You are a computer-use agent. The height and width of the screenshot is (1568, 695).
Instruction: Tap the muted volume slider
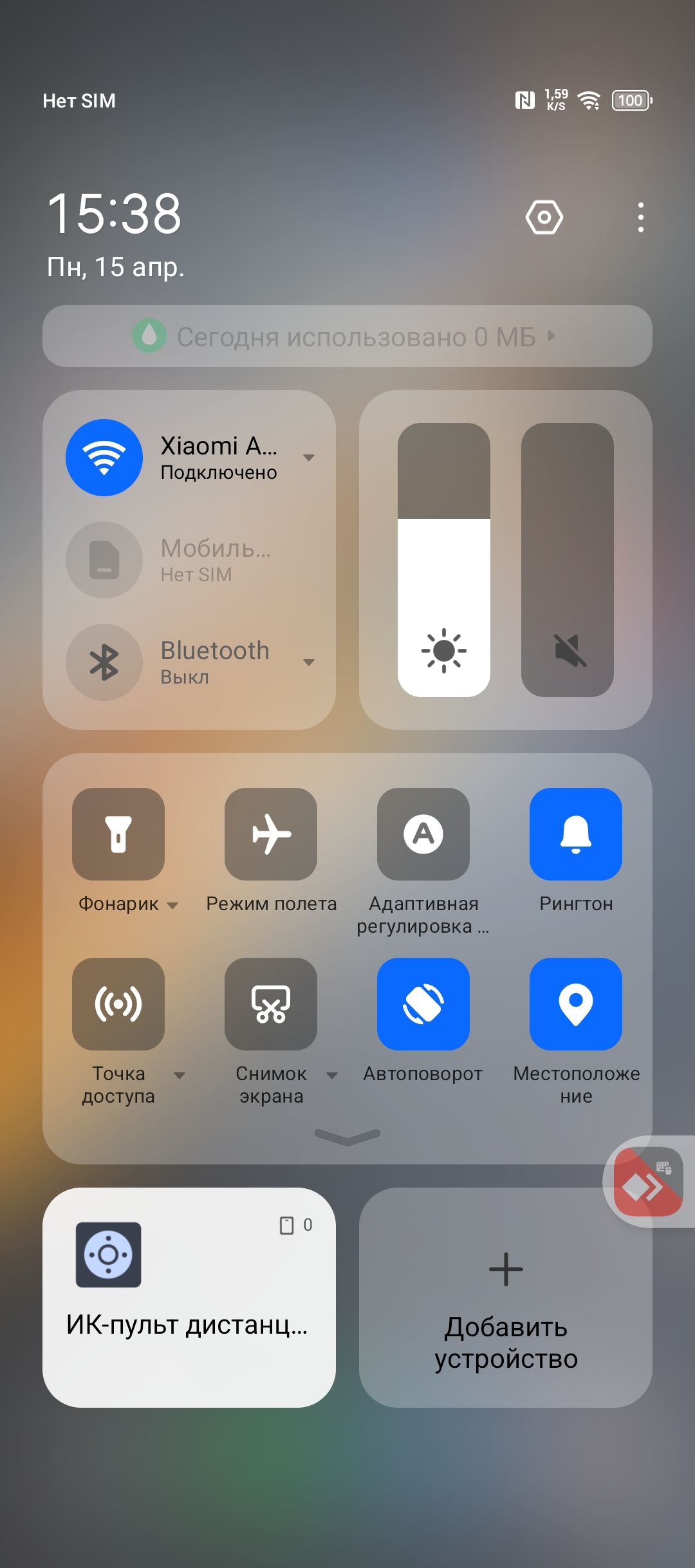click(x=568, y=560)
